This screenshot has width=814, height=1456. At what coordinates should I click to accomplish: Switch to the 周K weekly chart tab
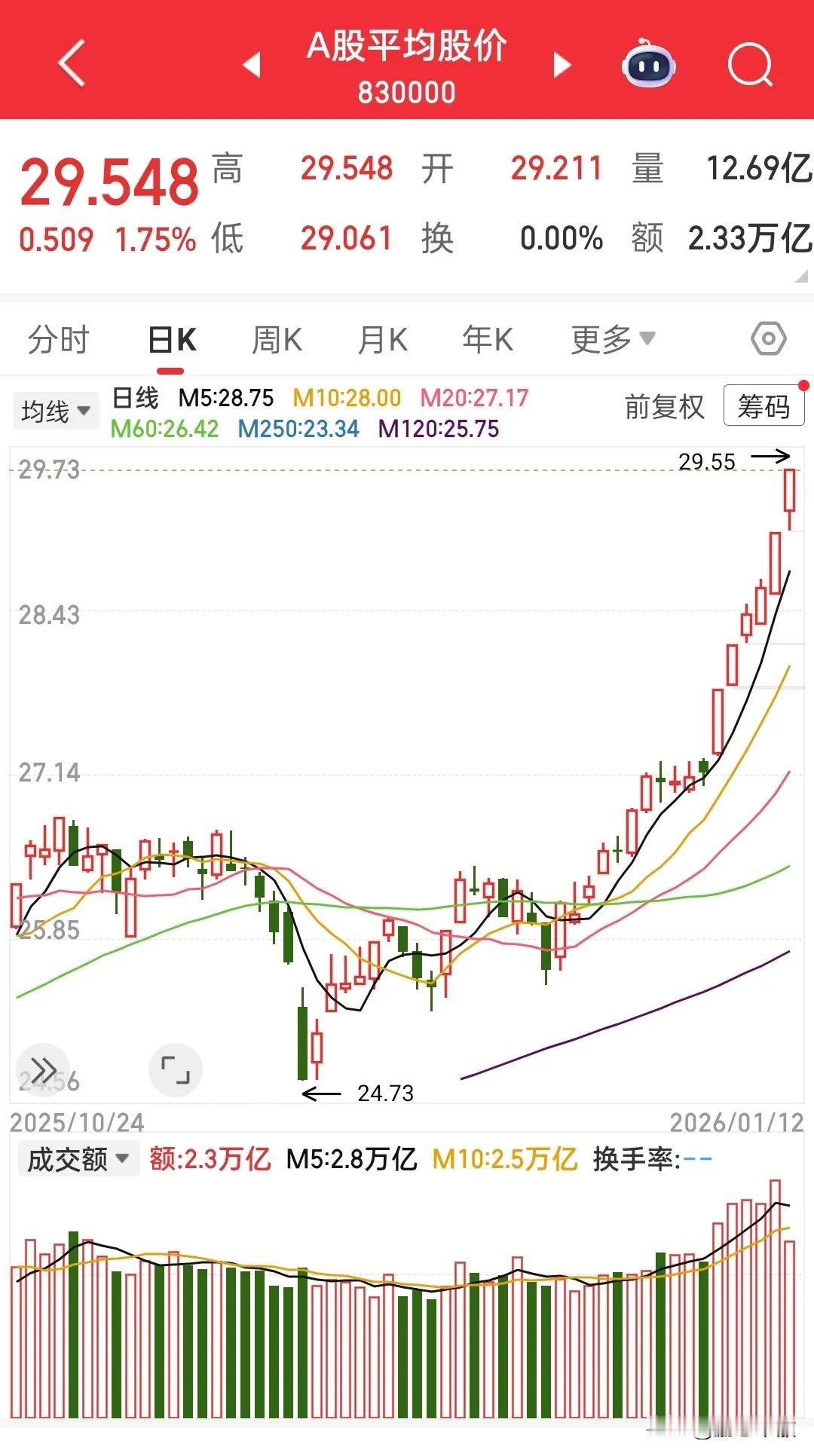(277, 339)
